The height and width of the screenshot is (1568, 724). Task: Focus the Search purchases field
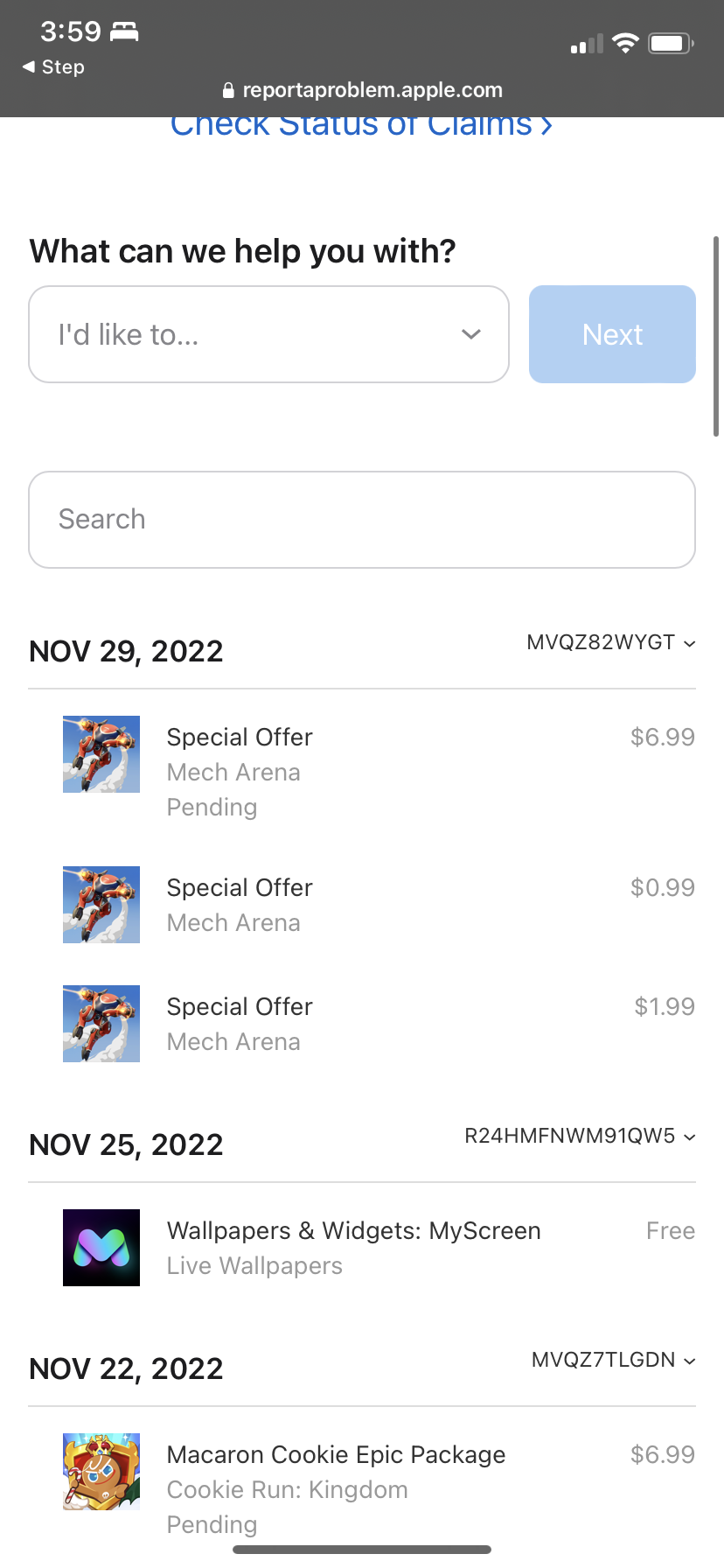[362, 520]
